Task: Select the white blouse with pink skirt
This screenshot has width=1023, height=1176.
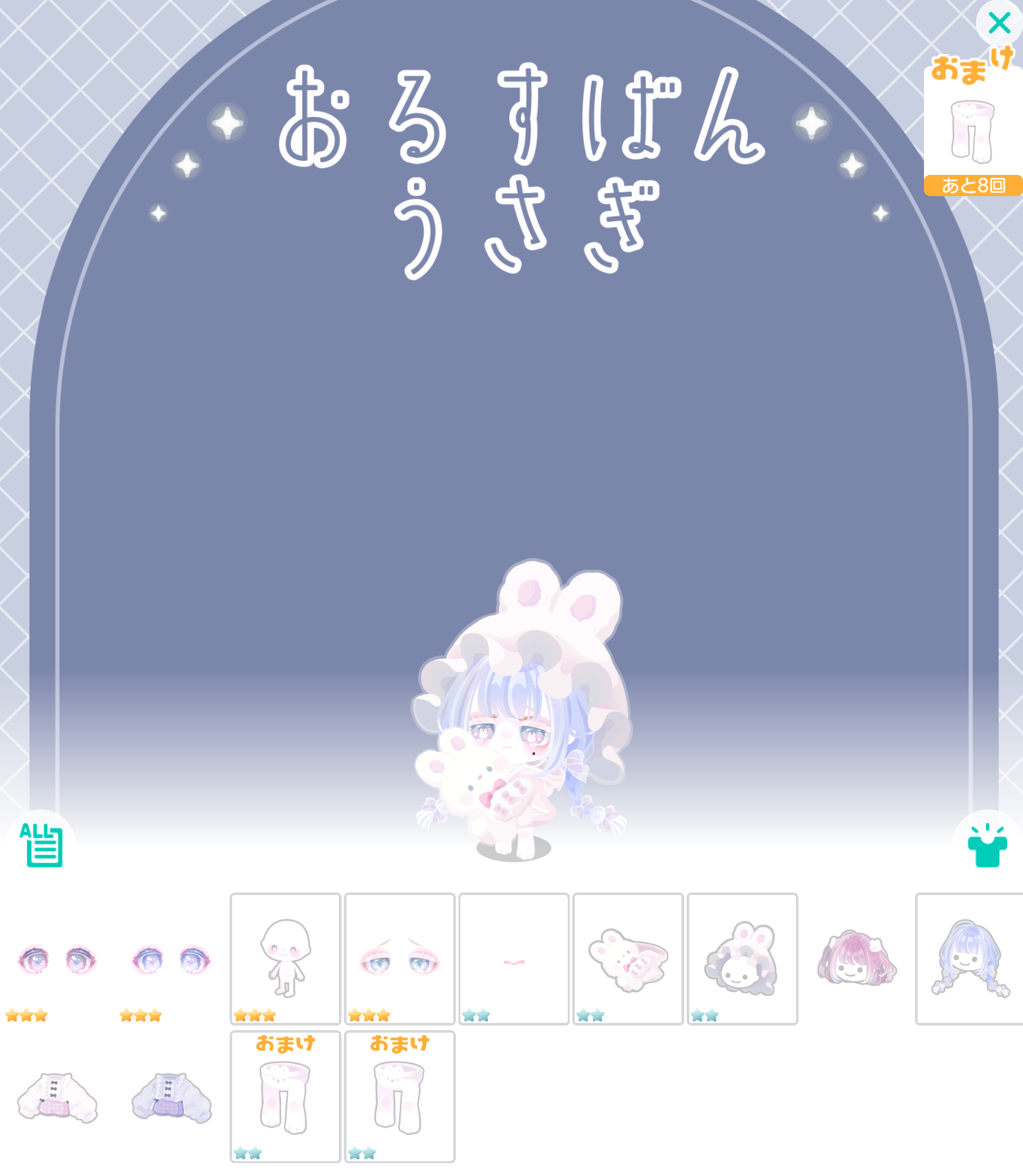Action: [x=57, y=1097]
